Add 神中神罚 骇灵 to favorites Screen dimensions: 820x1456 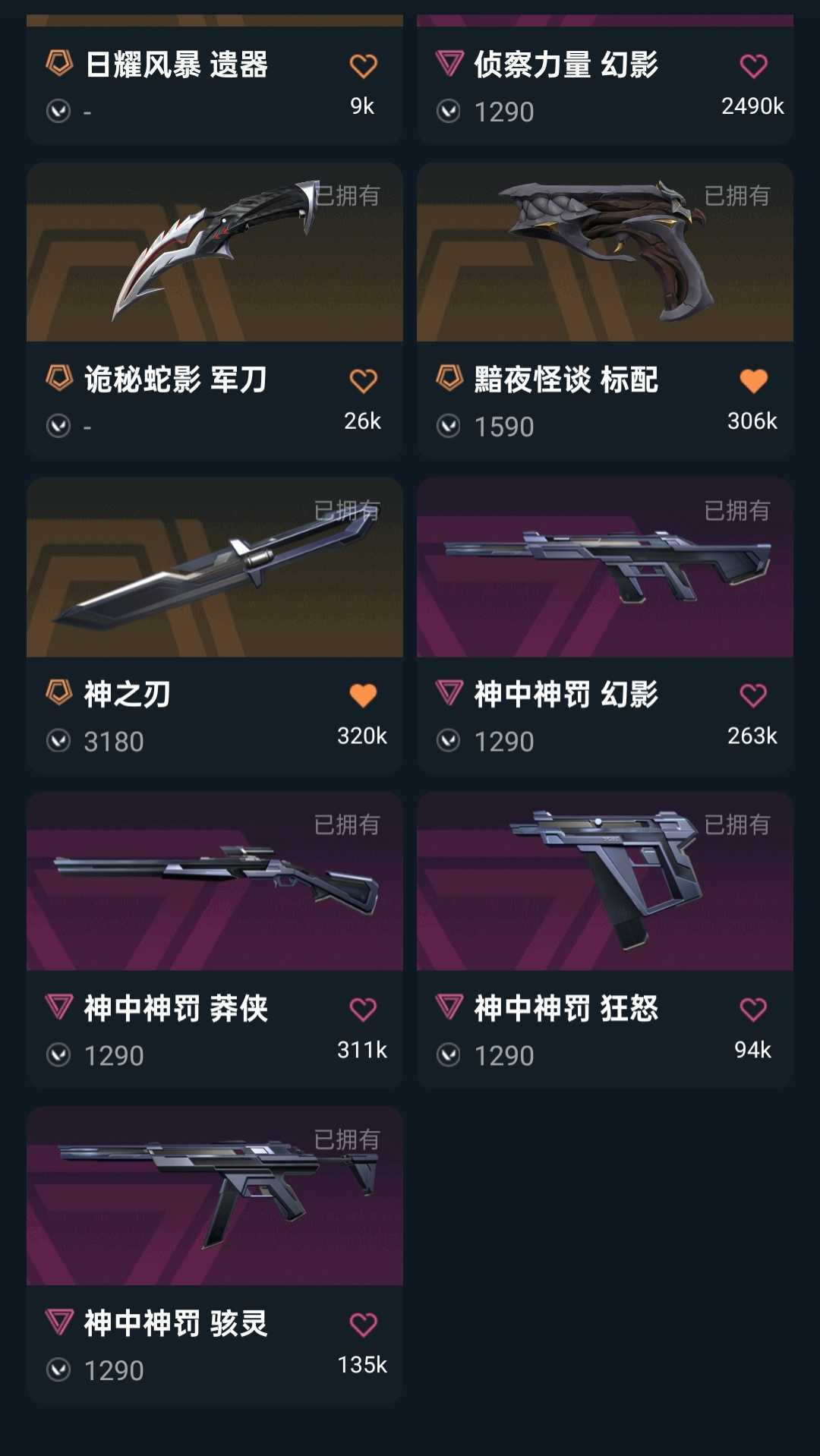pyautogui.click(x=363, y=1325)
